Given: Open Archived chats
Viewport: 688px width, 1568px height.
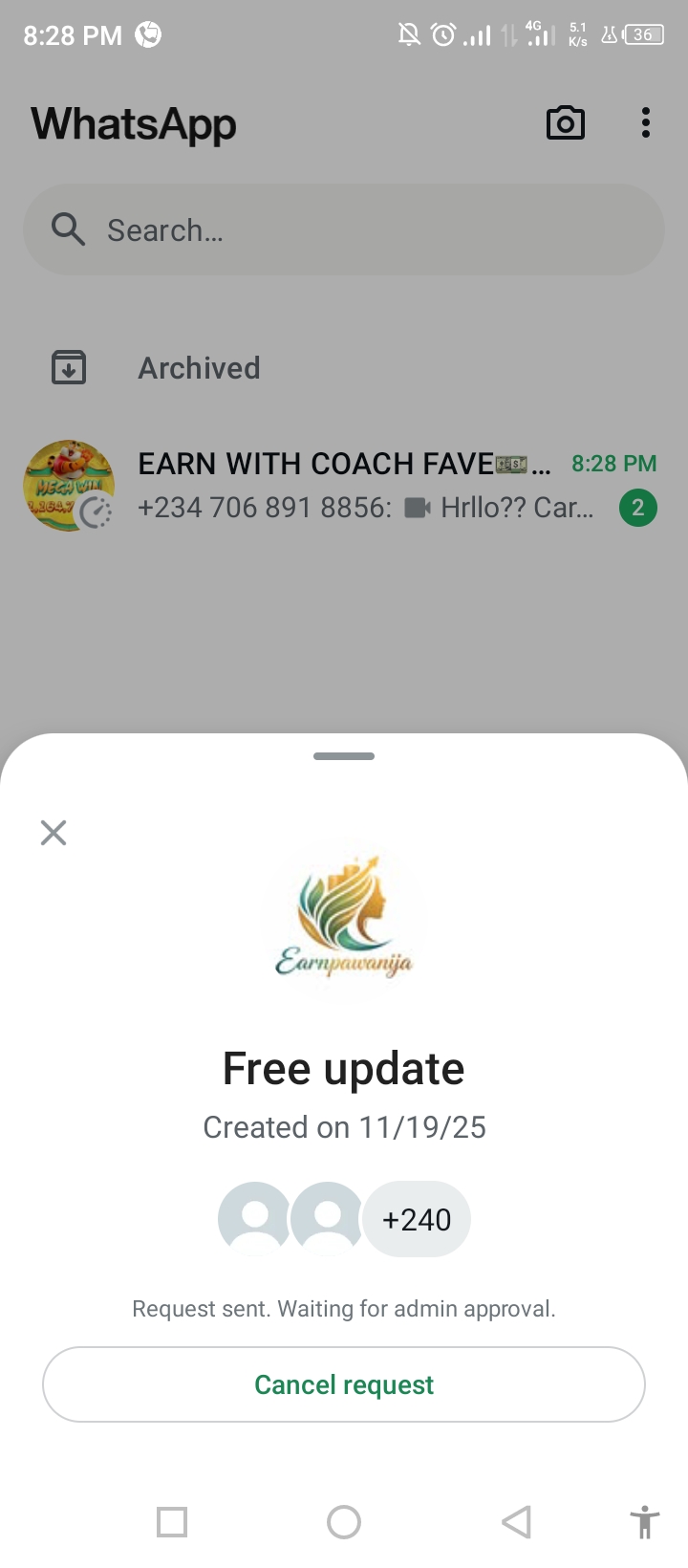Looking at the screenshot, I should 199,368.
